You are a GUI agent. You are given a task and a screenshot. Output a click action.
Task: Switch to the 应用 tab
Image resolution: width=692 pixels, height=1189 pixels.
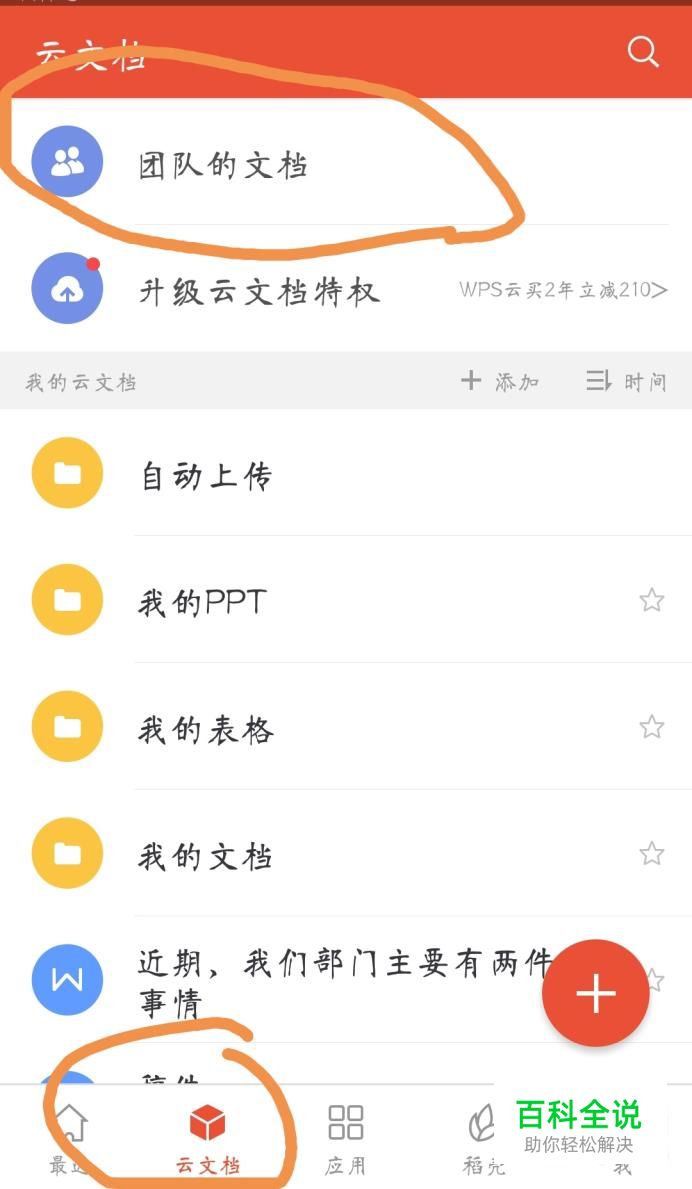[x=346, y=1138]
